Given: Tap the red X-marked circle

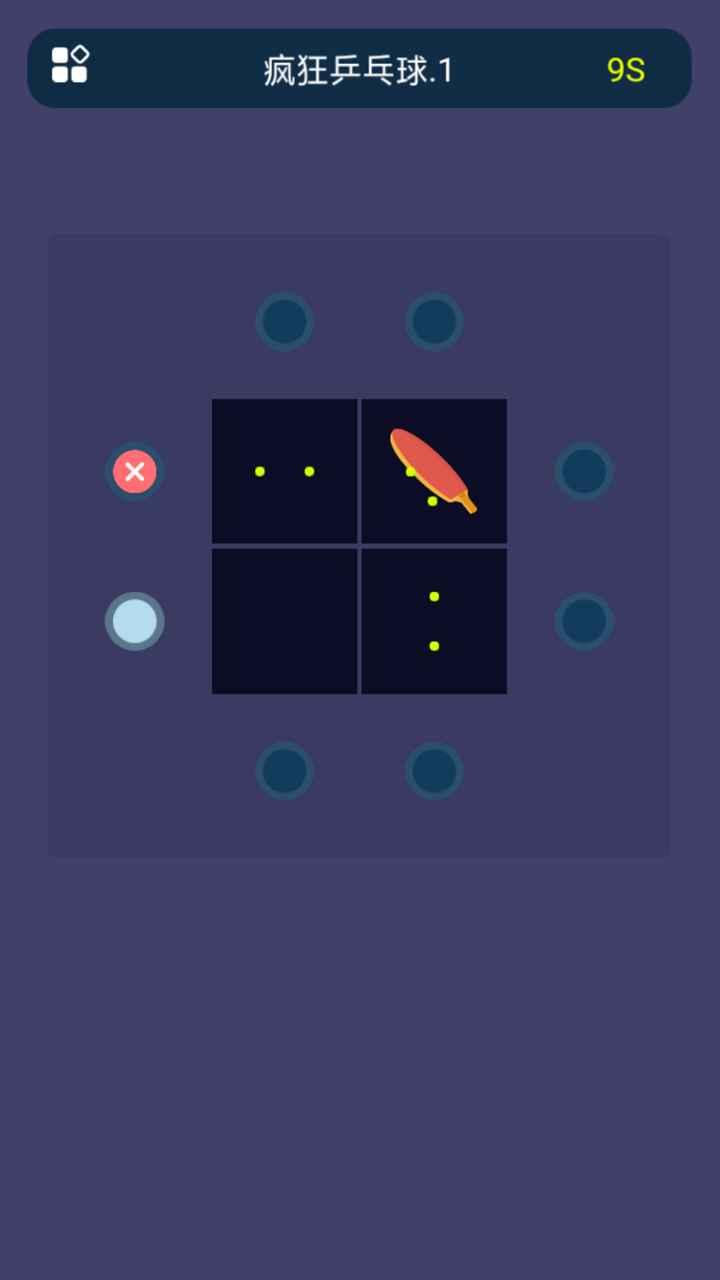Looking at the screenshot, I should pos(134,471).
